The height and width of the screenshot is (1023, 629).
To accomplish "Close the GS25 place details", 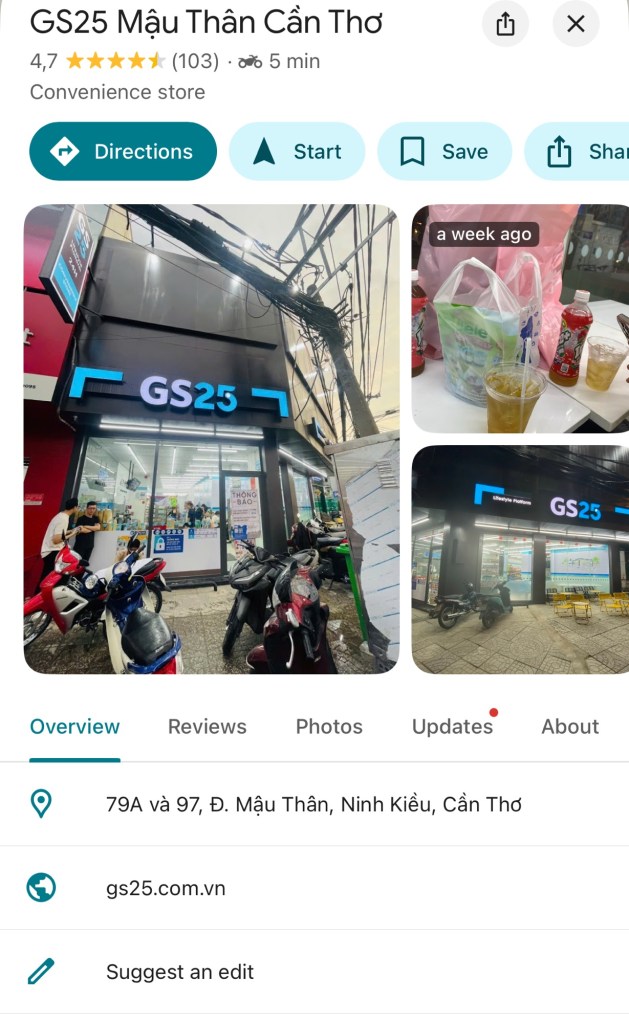I will pyautogui.click(x=576, y=24).
